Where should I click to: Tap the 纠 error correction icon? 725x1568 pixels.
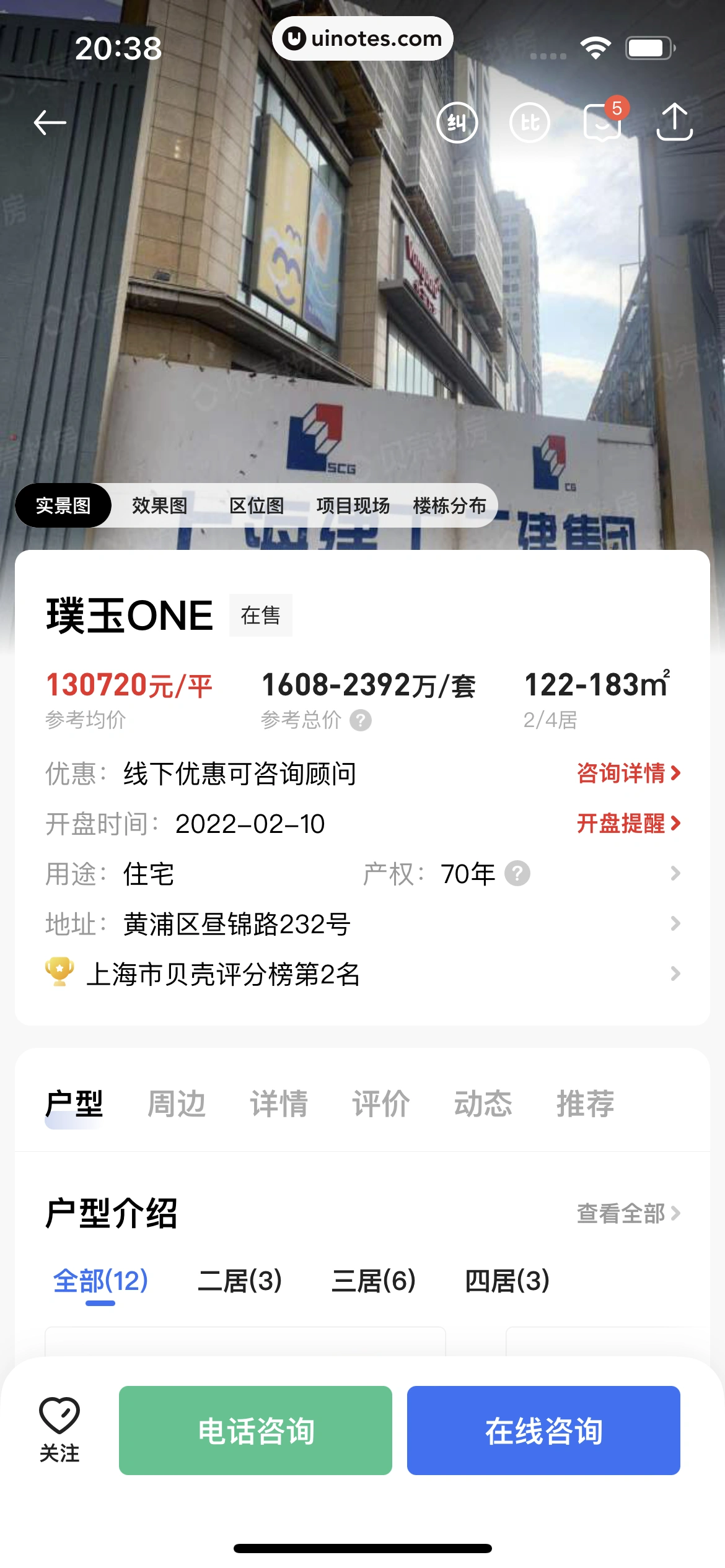click(457, 123)
